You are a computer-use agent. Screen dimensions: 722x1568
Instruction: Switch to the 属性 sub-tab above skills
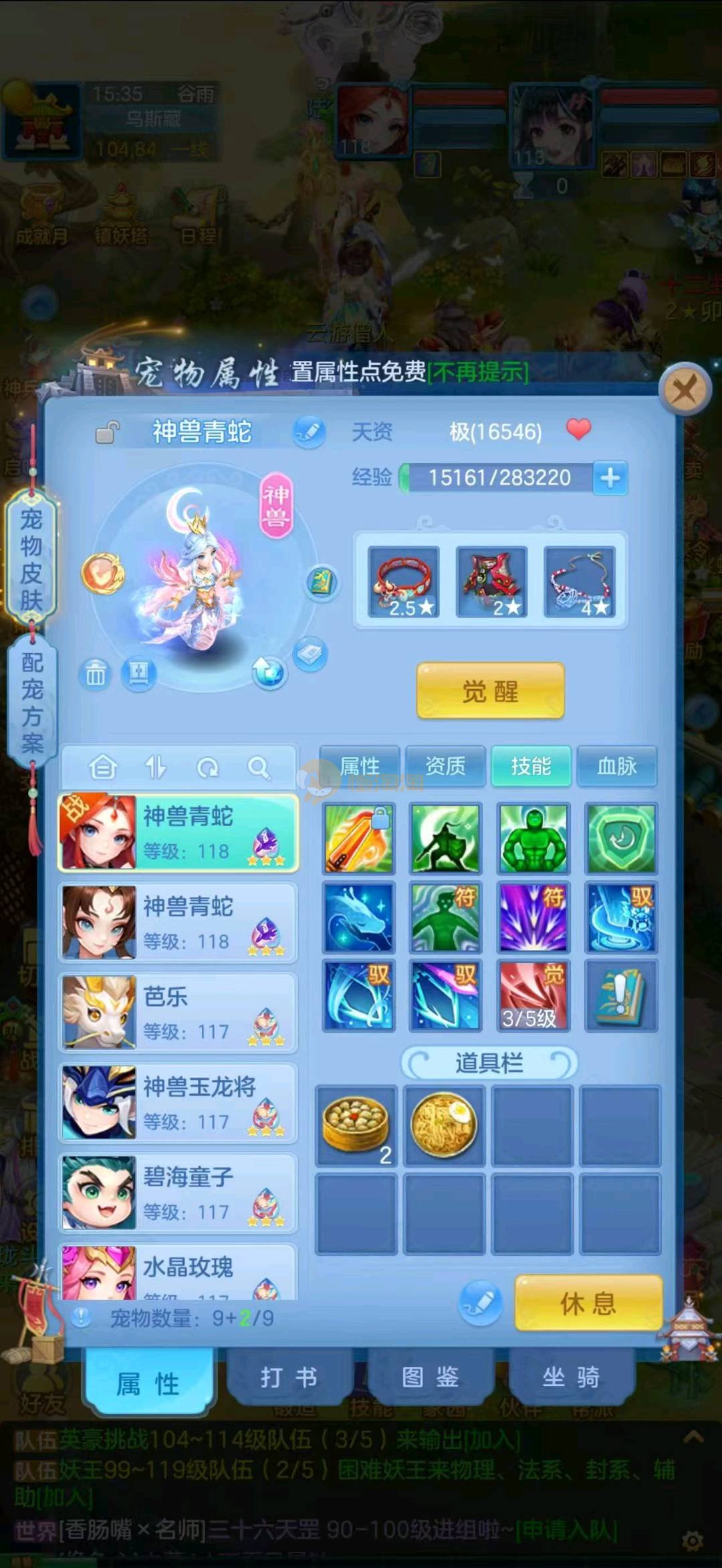click(360, 766)
